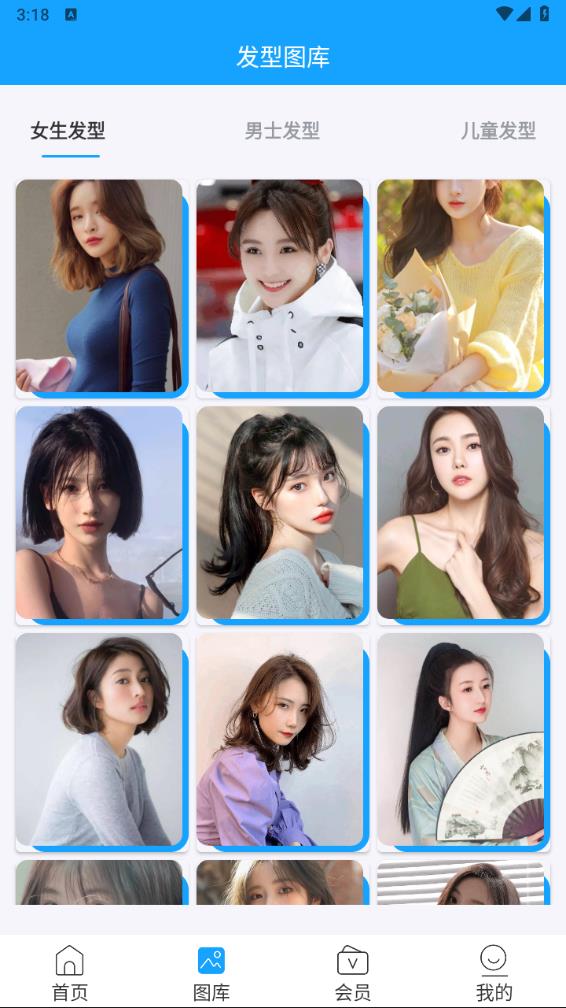Tap the 图库 tab

pyautogui.click(x=211, y=973)
